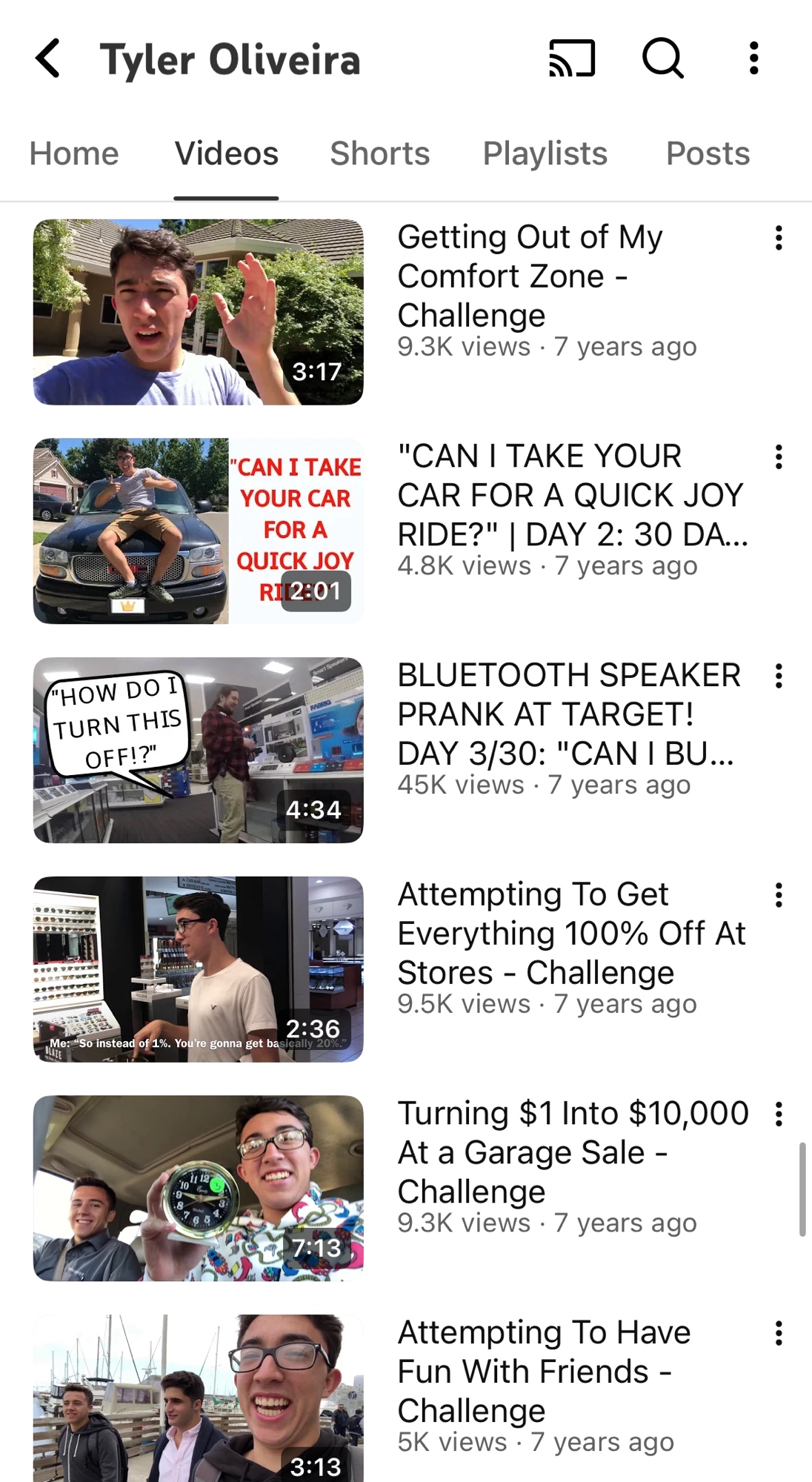Open options for Getting Out of My Comfort Zone
812x1482 pixels.
(778, 238)
